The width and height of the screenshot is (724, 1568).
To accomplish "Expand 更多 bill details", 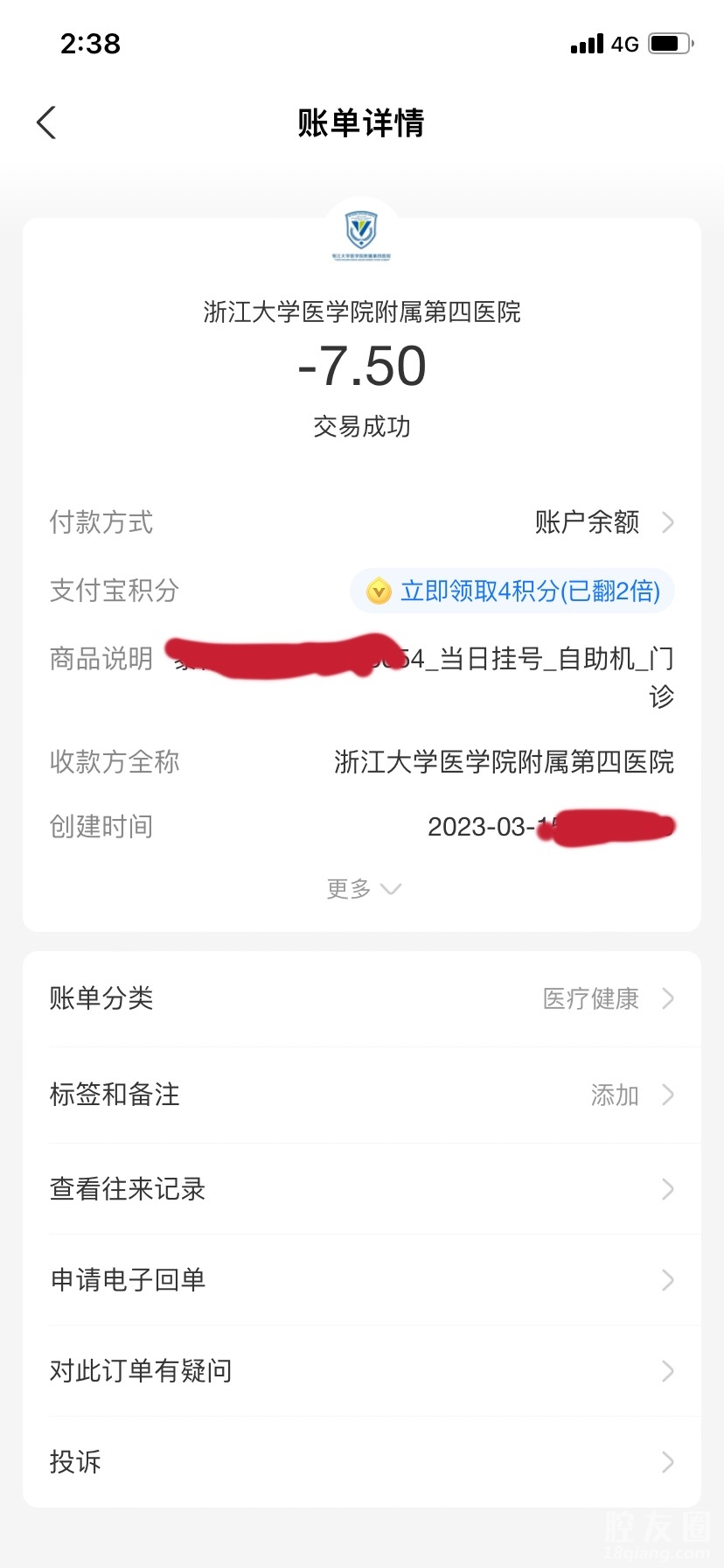I will [362, 889].
